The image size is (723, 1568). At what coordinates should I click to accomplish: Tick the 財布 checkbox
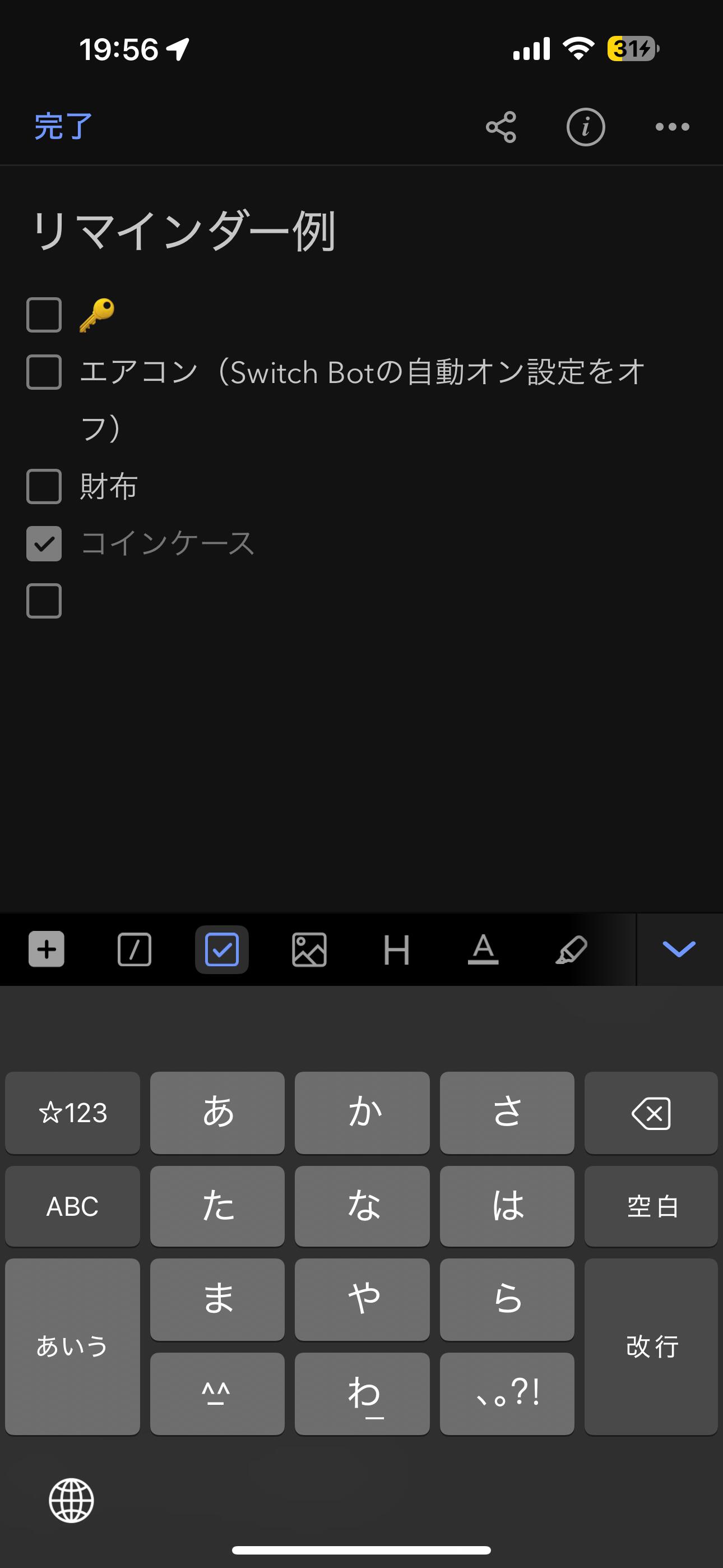click(44, 486)
